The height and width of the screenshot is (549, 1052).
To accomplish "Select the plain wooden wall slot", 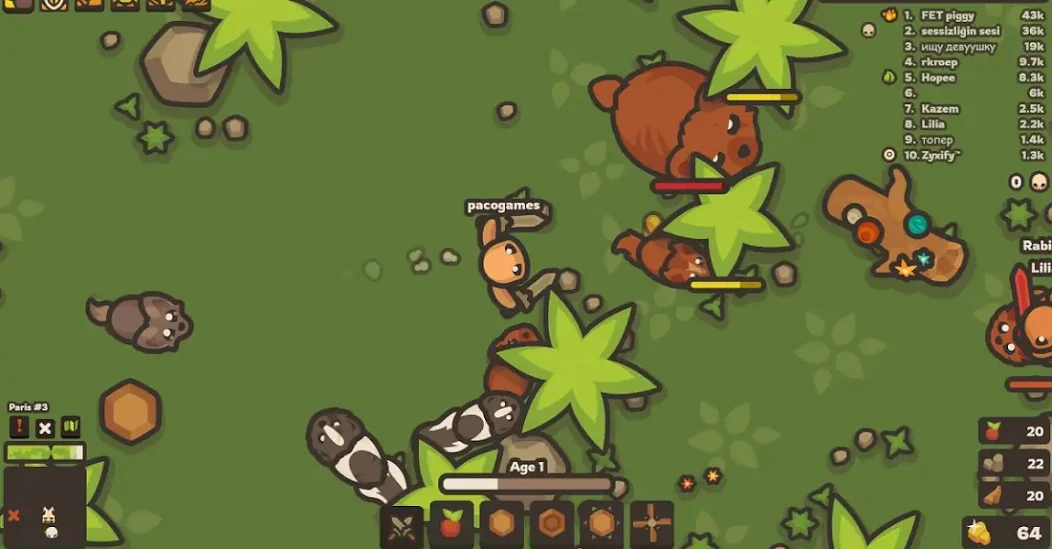I will click(501, 524).
